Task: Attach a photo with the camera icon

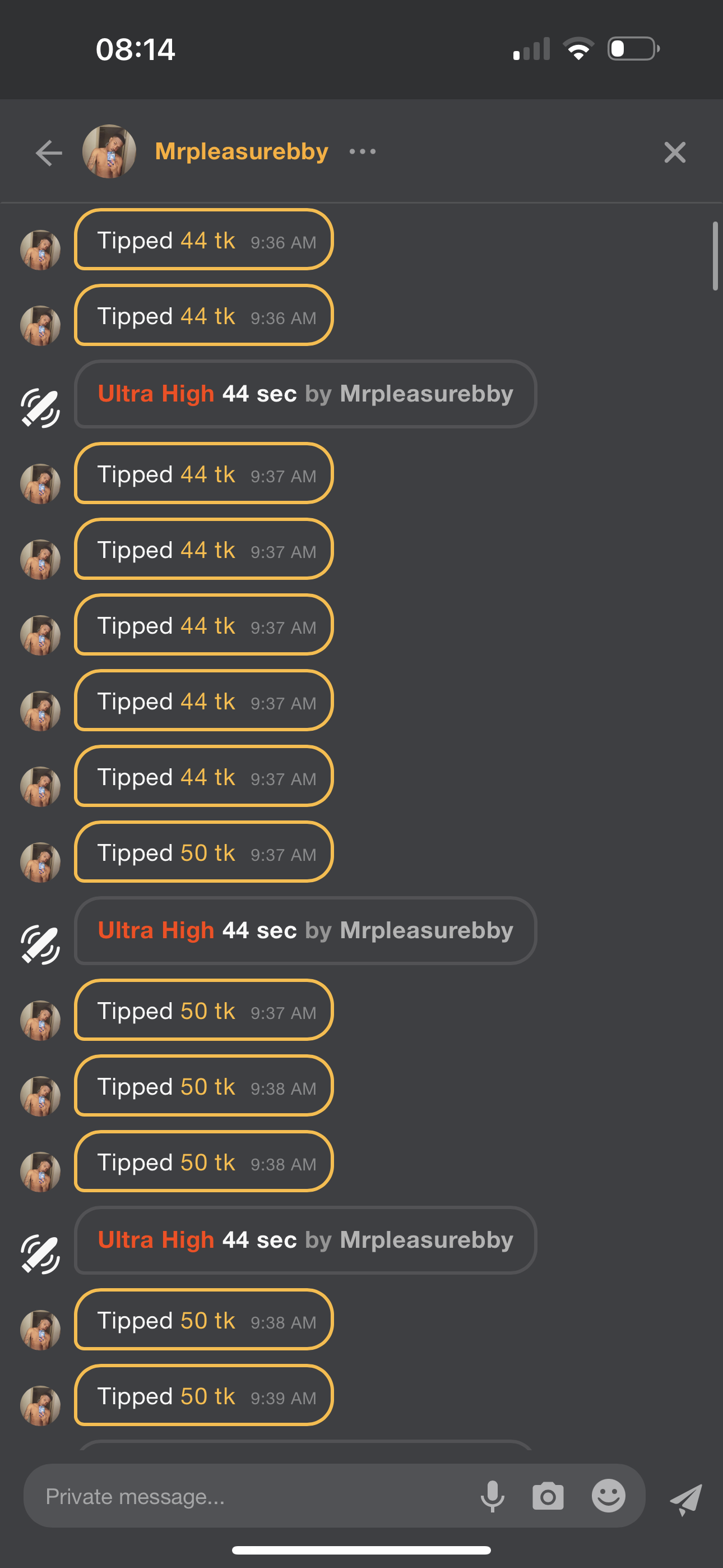Action: coord(548,1496)
